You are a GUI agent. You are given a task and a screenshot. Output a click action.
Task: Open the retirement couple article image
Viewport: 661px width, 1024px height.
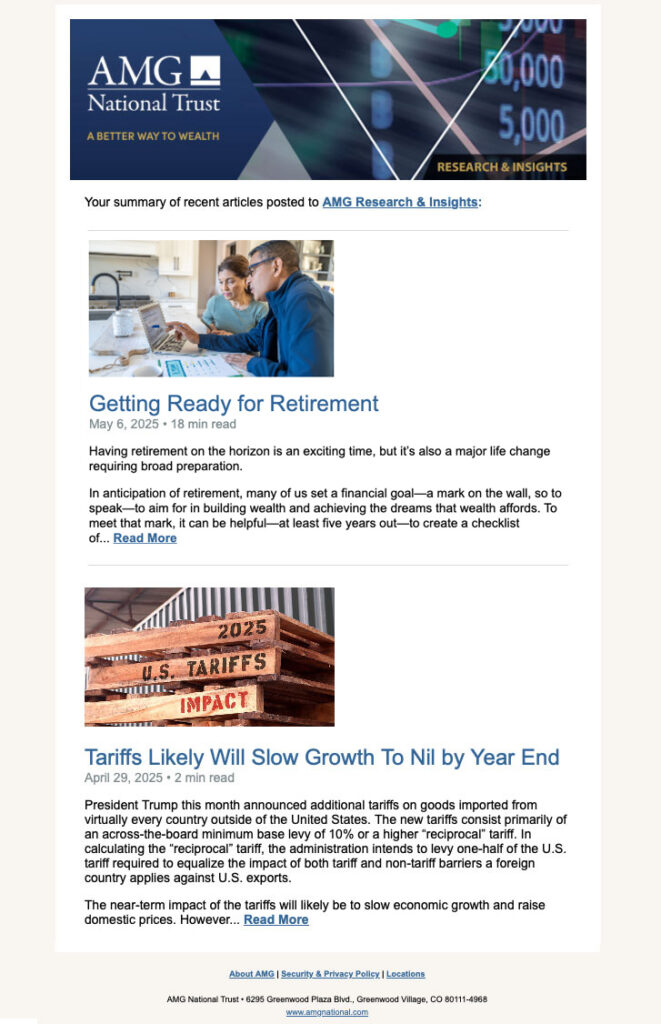[x=211, y=308]
